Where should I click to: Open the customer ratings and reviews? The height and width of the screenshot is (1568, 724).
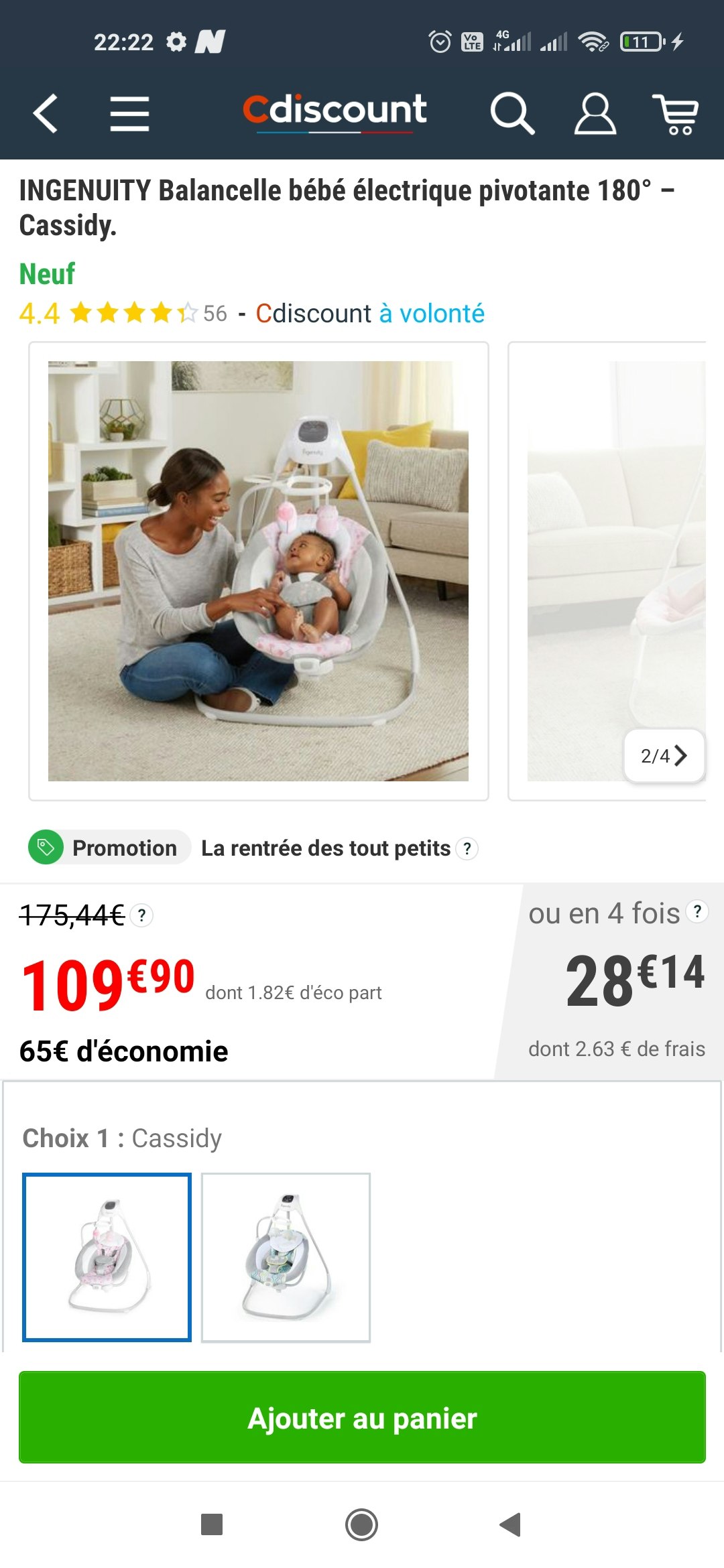134,313
